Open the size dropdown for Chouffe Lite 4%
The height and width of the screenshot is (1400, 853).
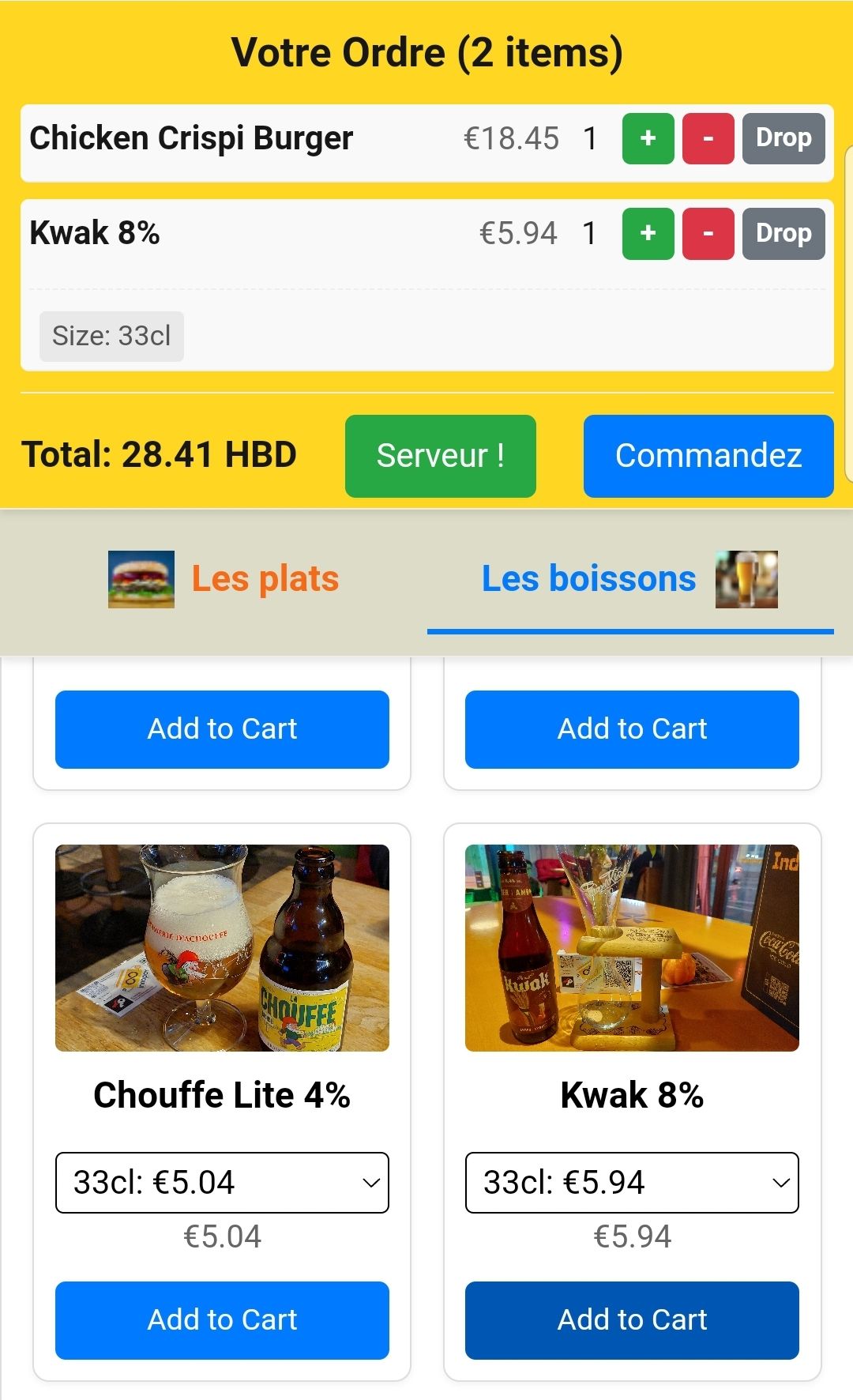pyautogui.click(x=221, y=1183)
